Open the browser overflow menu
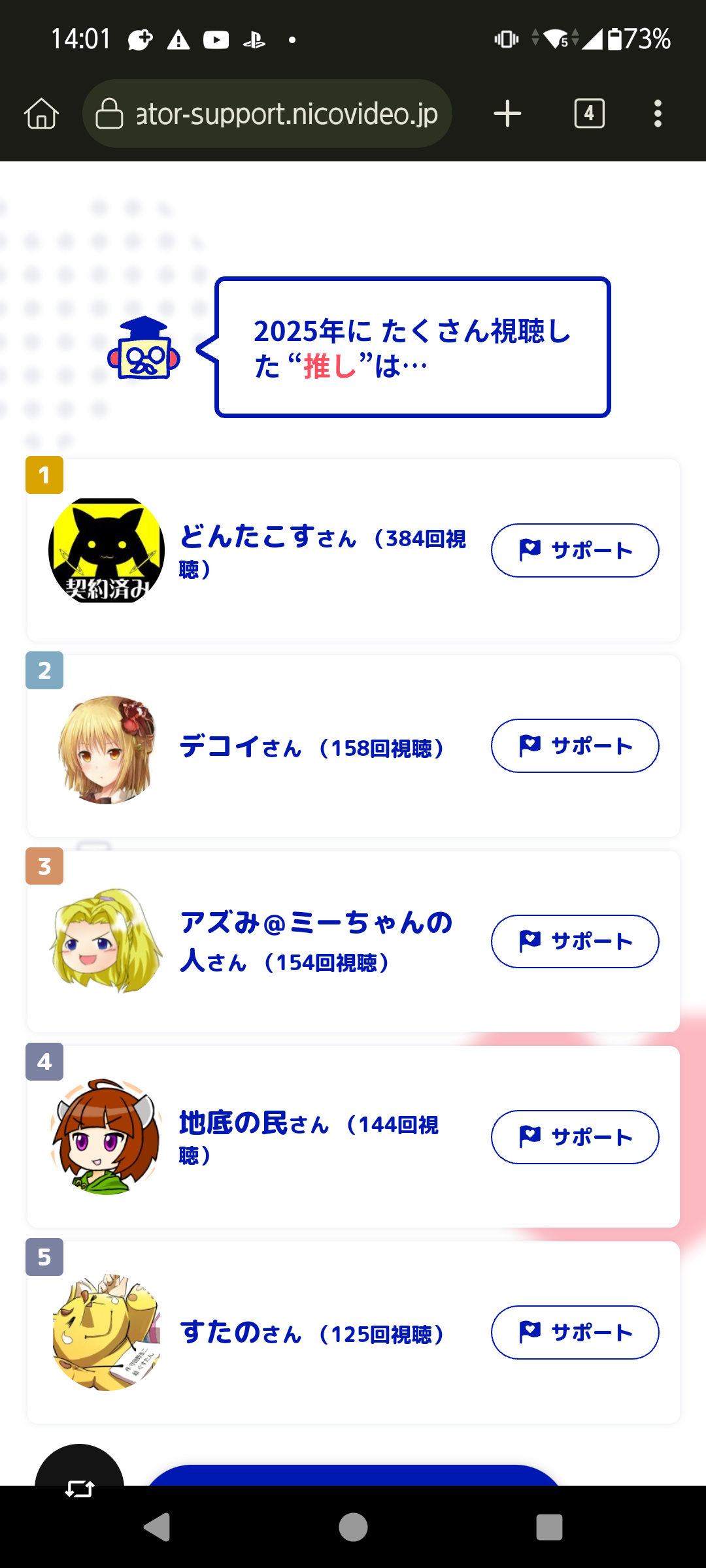 click(658, 114)
